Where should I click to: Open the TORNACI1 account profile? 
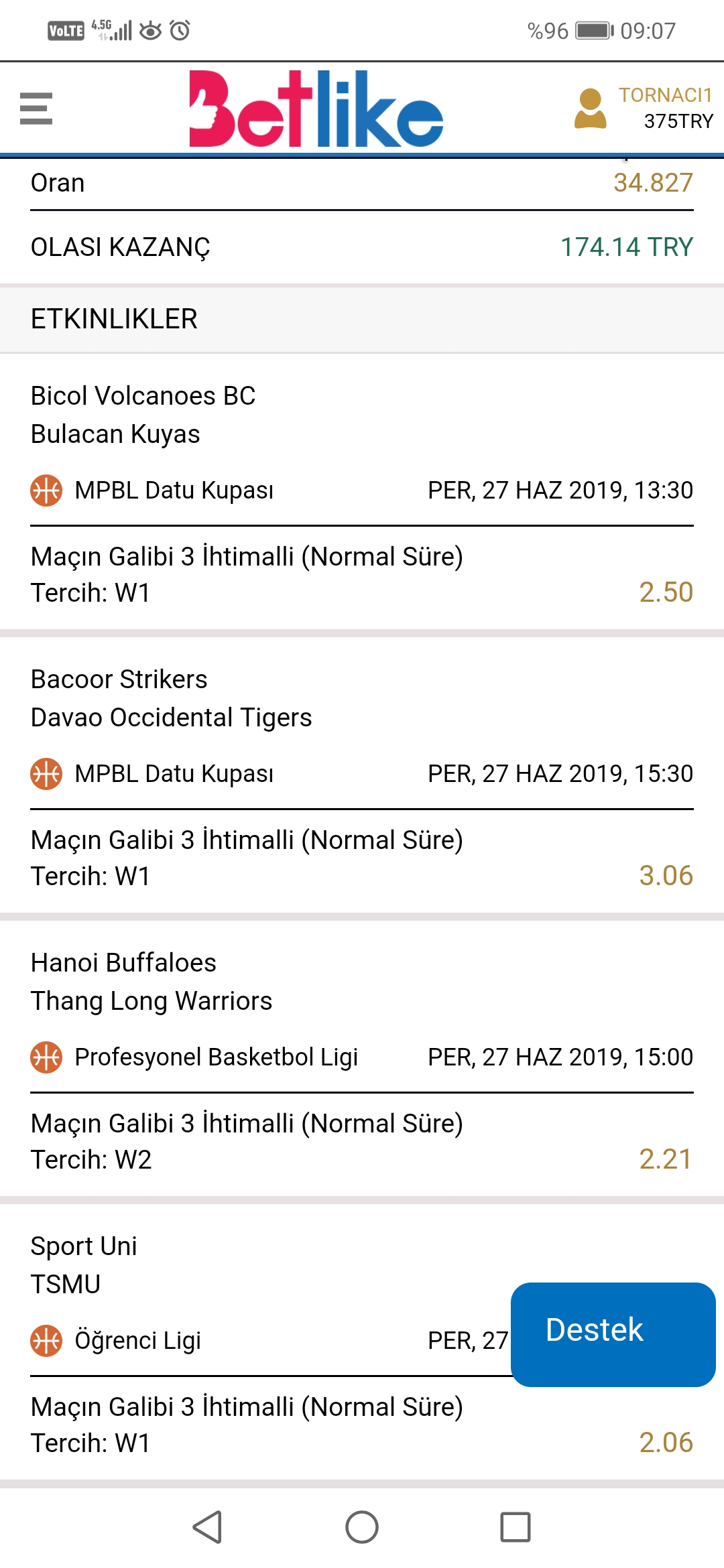[x=644, y=109]
